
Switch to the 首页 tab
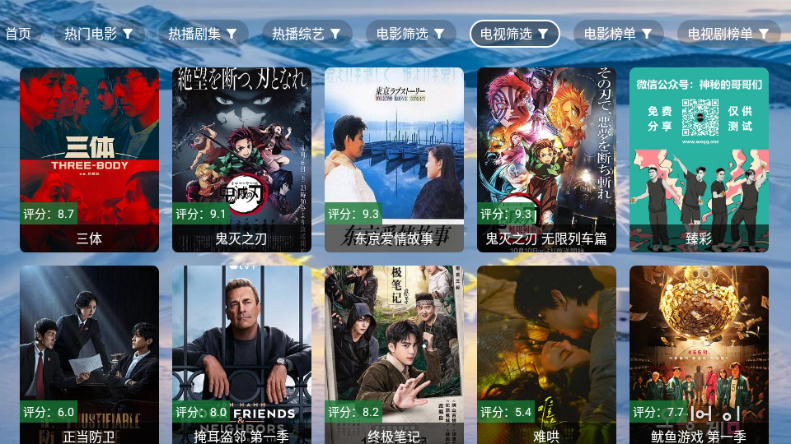click(x=18, y=34)
